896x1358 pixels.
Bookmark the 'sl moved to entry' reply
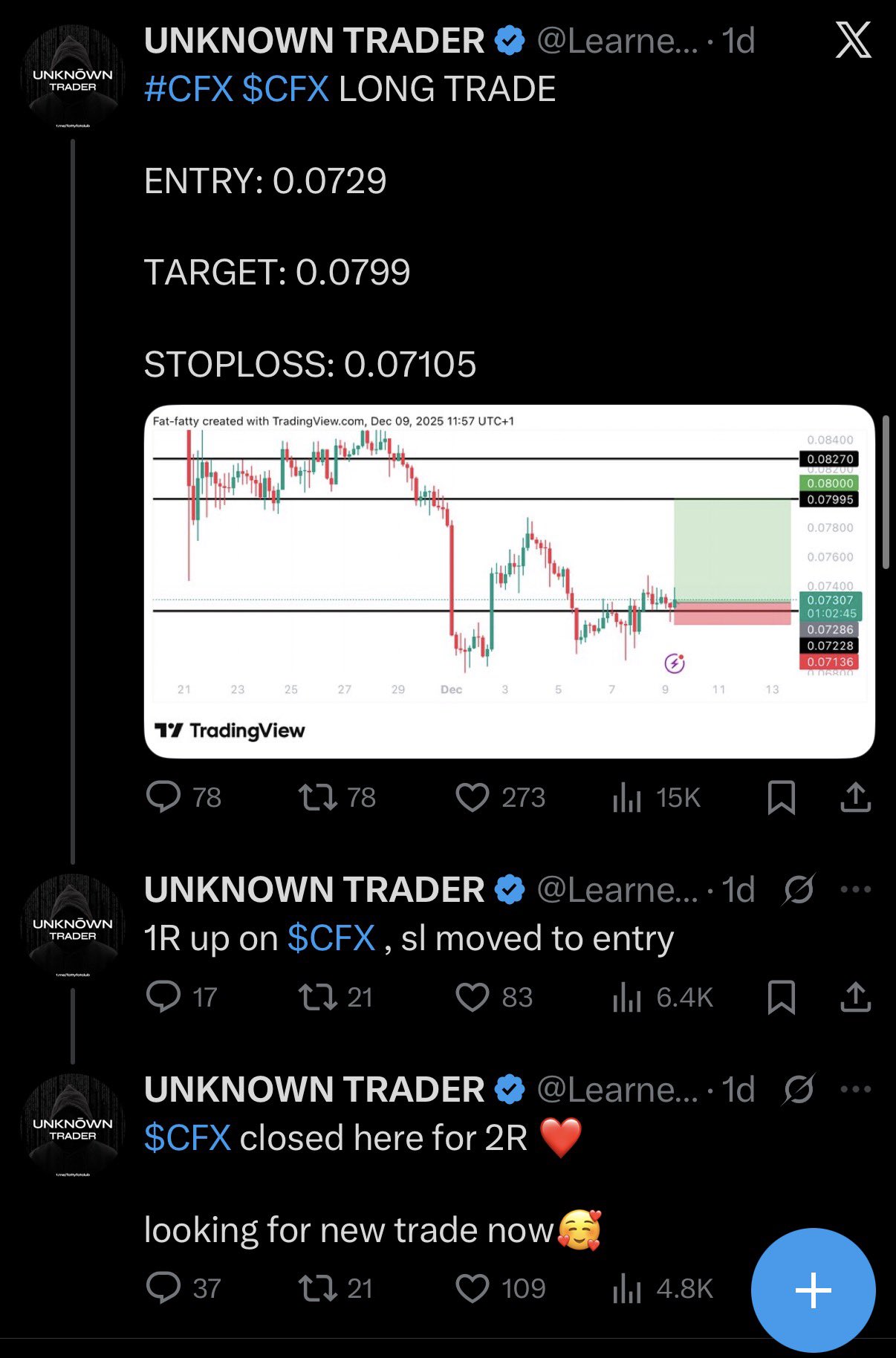point(781,997)
